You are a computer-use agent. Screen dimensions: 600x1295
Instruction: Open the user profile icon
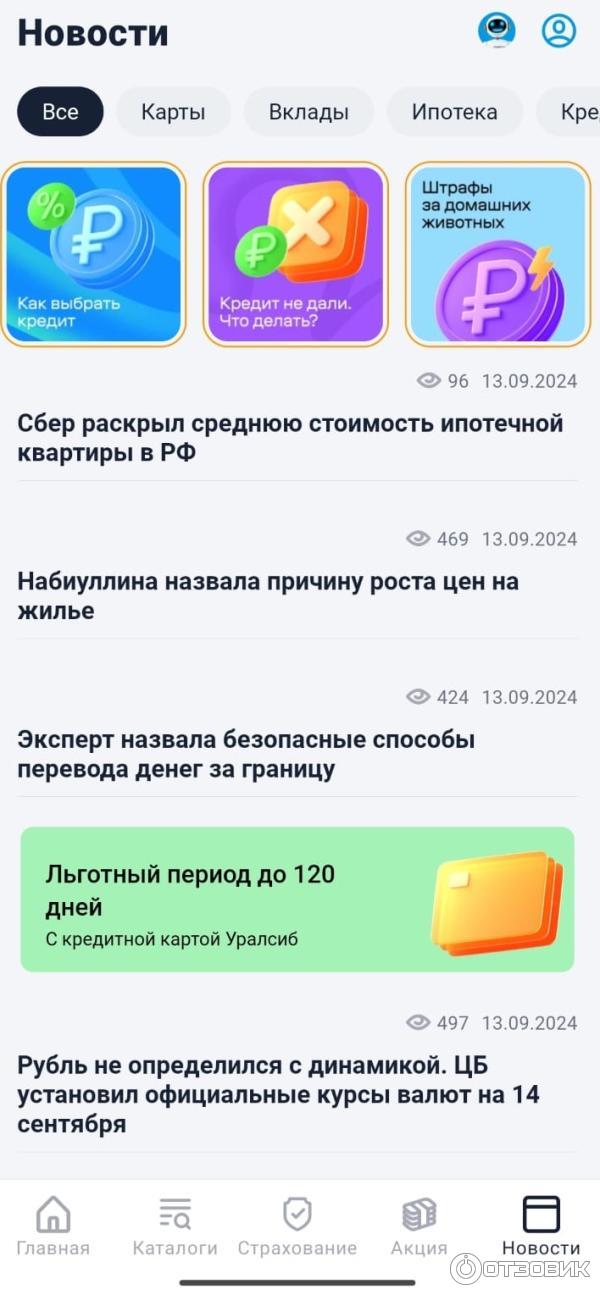click(x=559, y=31)
